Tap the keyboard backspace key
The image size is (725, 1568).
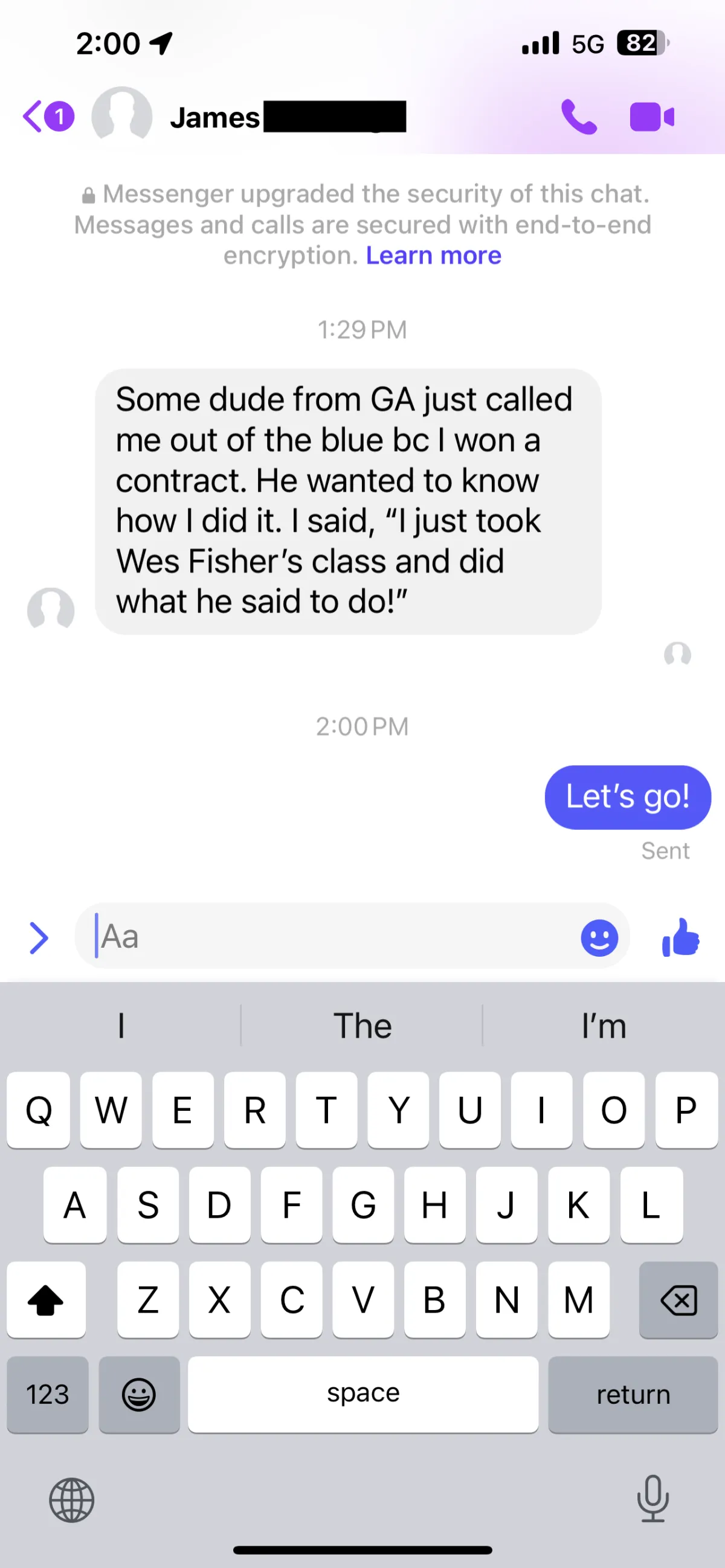678,1300
